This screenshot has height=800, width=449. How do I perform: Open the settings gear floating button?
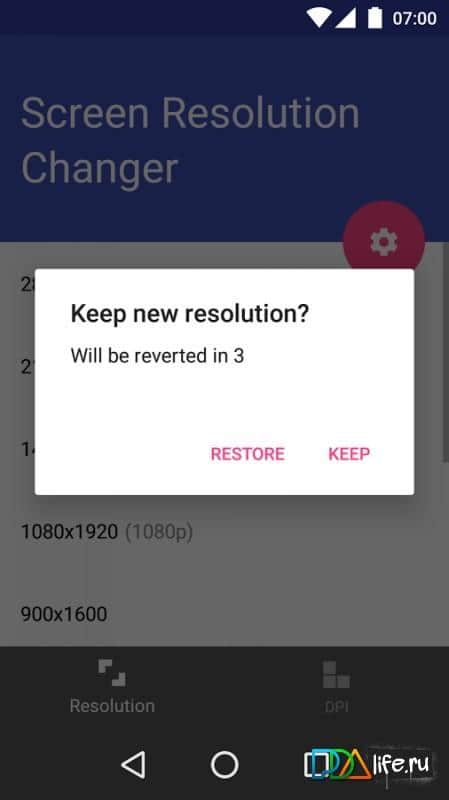[x=384, y=242]
